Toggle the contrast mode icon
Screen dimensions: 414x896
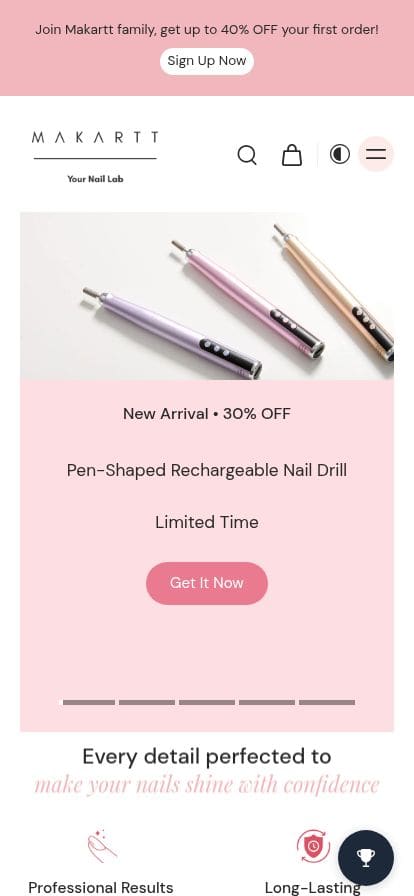tap(340, 154)
